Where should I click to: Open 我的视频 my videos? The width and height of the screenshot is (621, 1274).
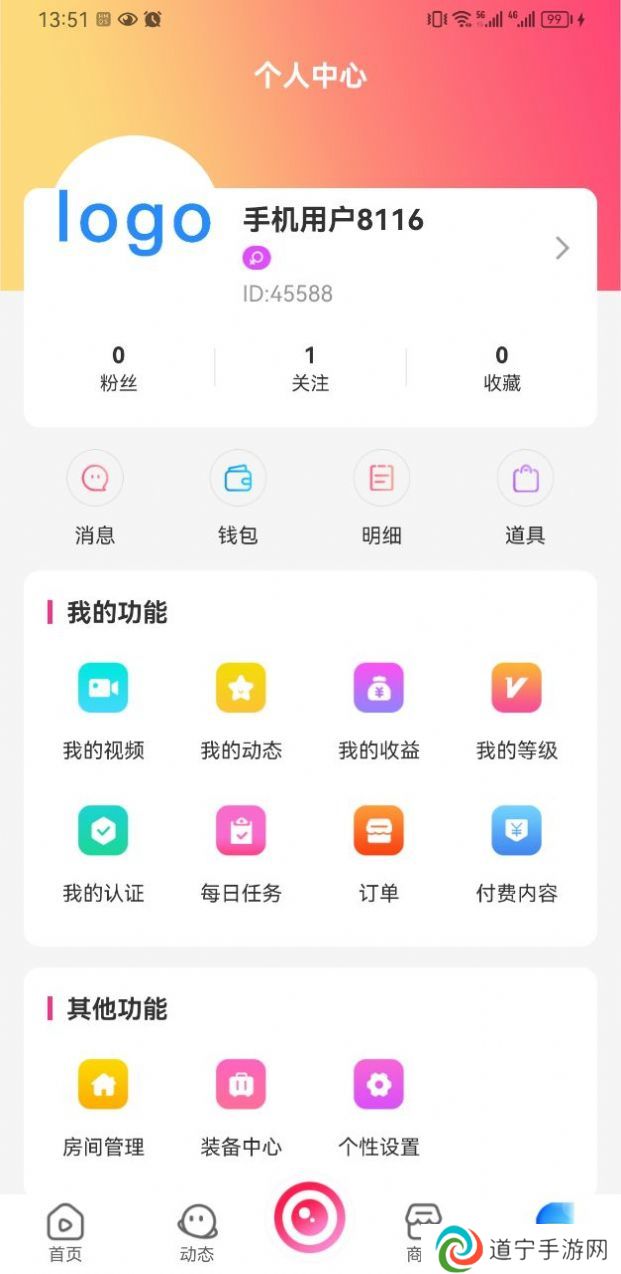point(103,688)
